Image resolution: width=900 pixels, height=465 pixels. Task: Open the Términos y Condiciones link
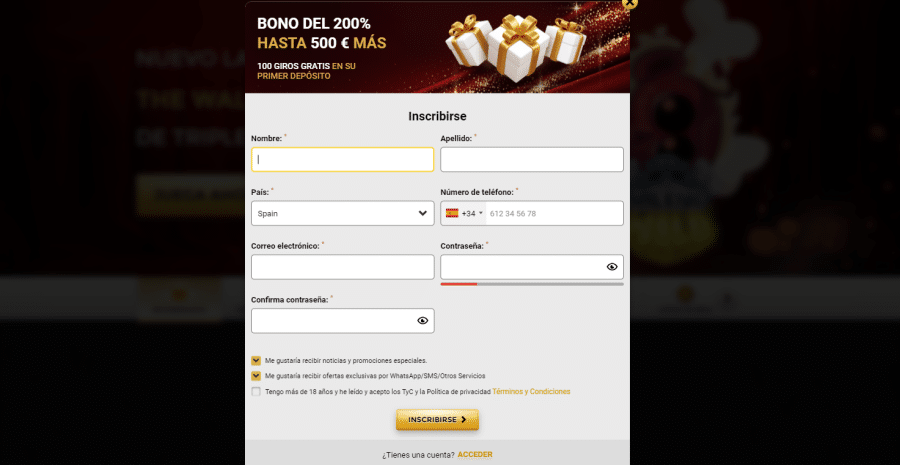(x=531, y=392)
